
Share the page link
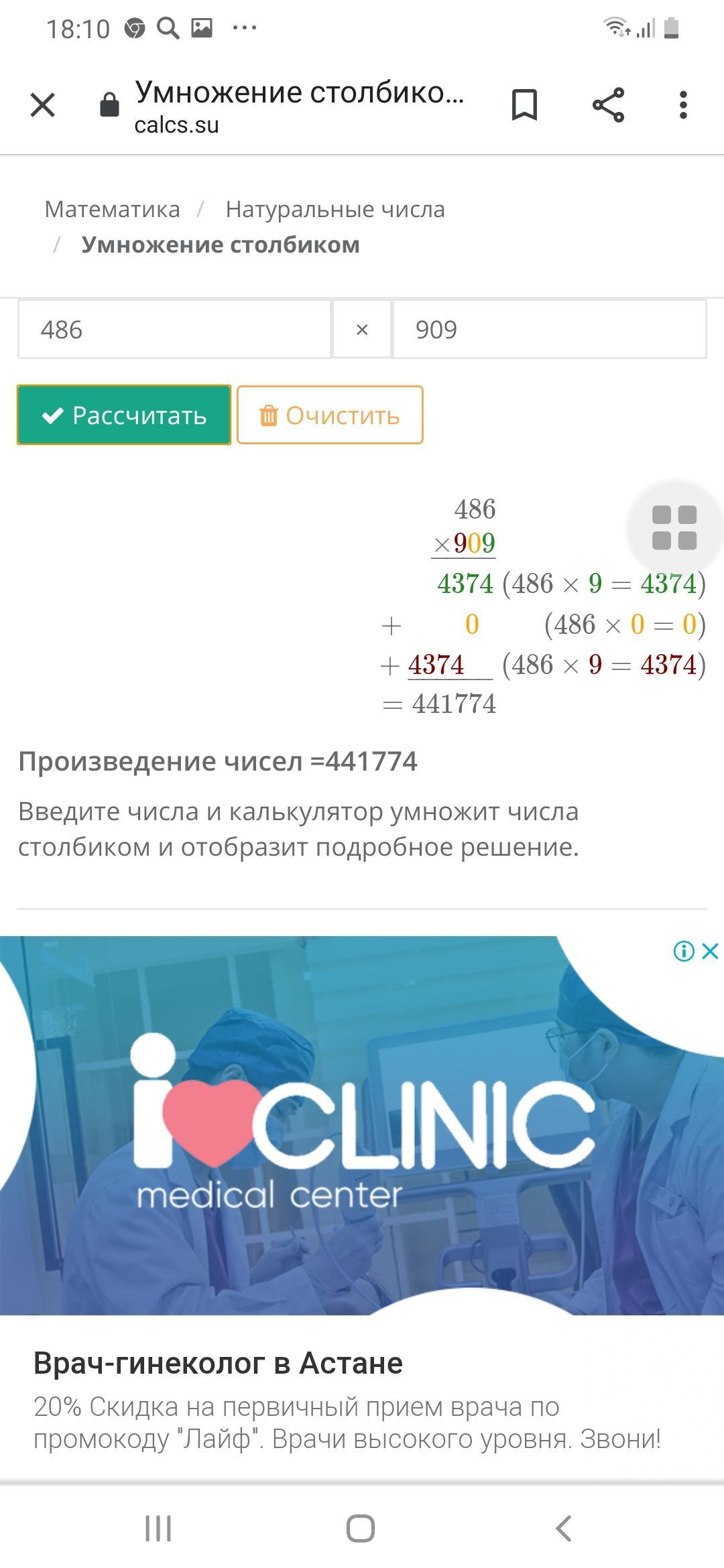[x=608, y=105]
